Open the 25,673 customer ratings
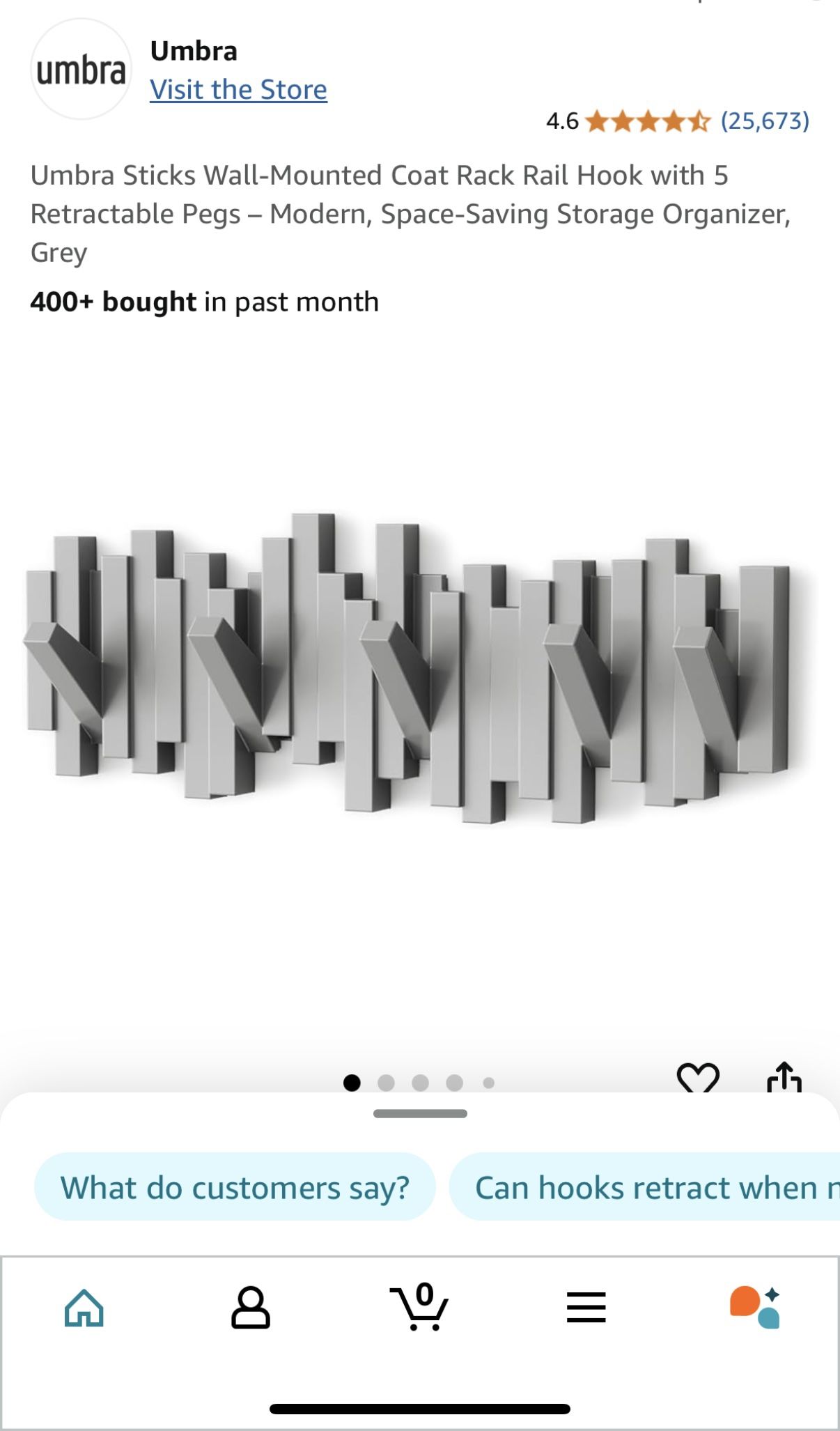 tap(764, 121)
